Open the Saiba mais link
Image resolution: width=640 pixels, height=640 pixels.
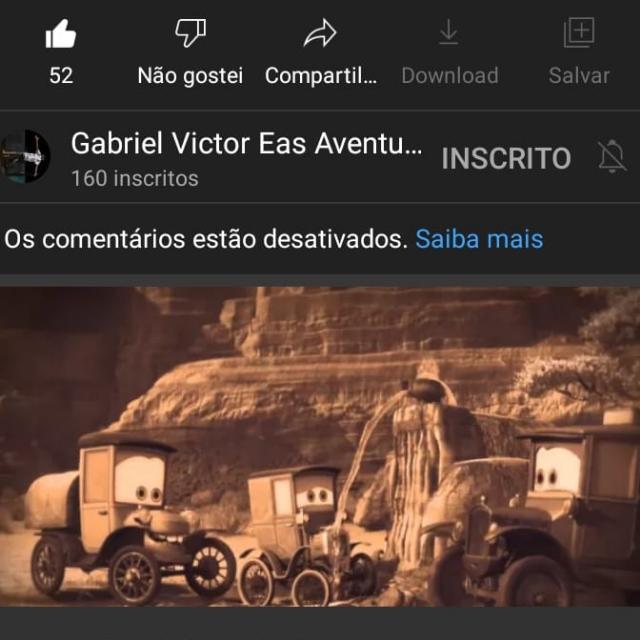coord(479,239)
